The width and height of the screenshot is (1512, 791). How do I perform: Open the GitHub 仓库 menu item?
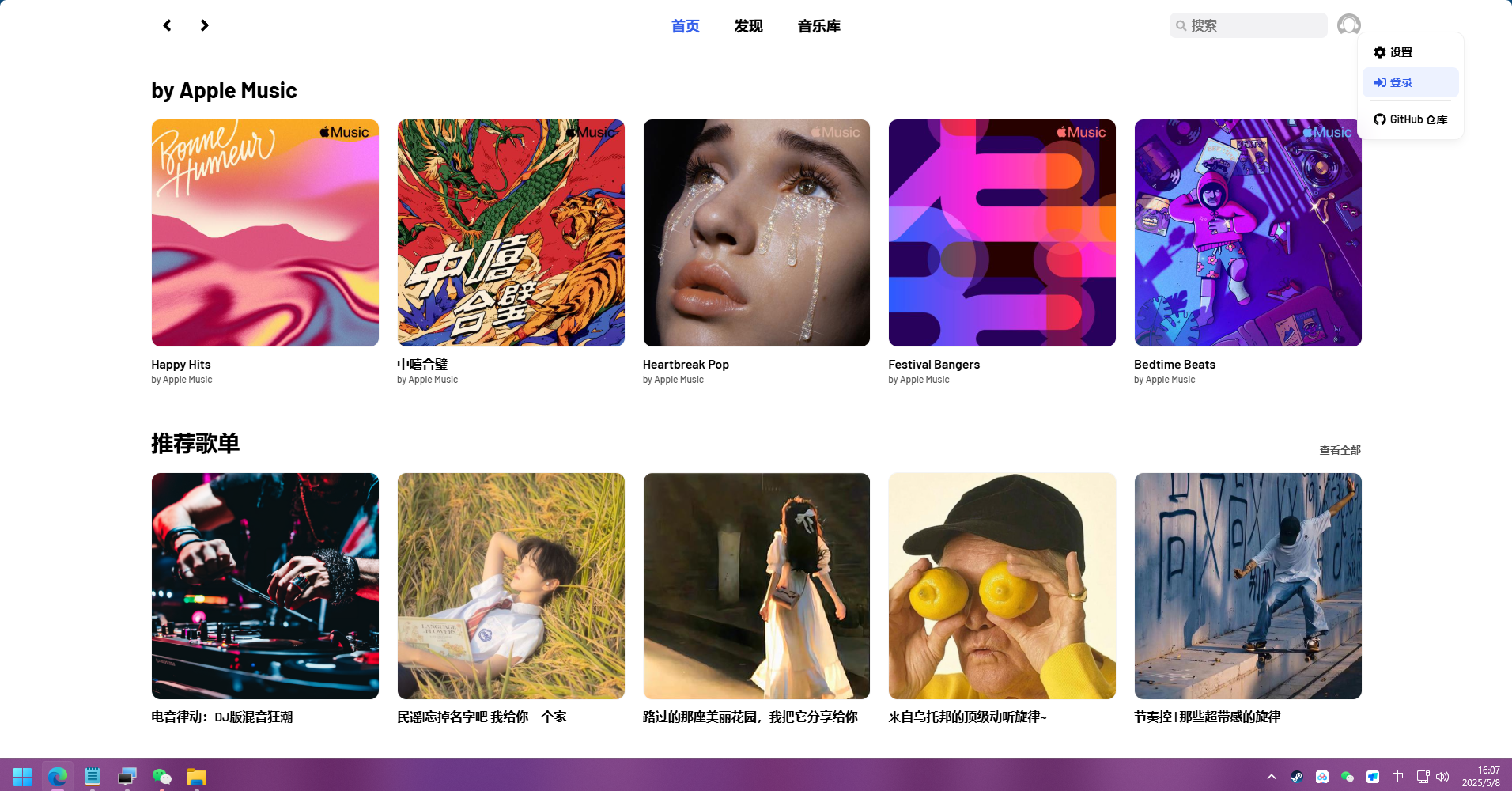click(x=1411, y=119)
